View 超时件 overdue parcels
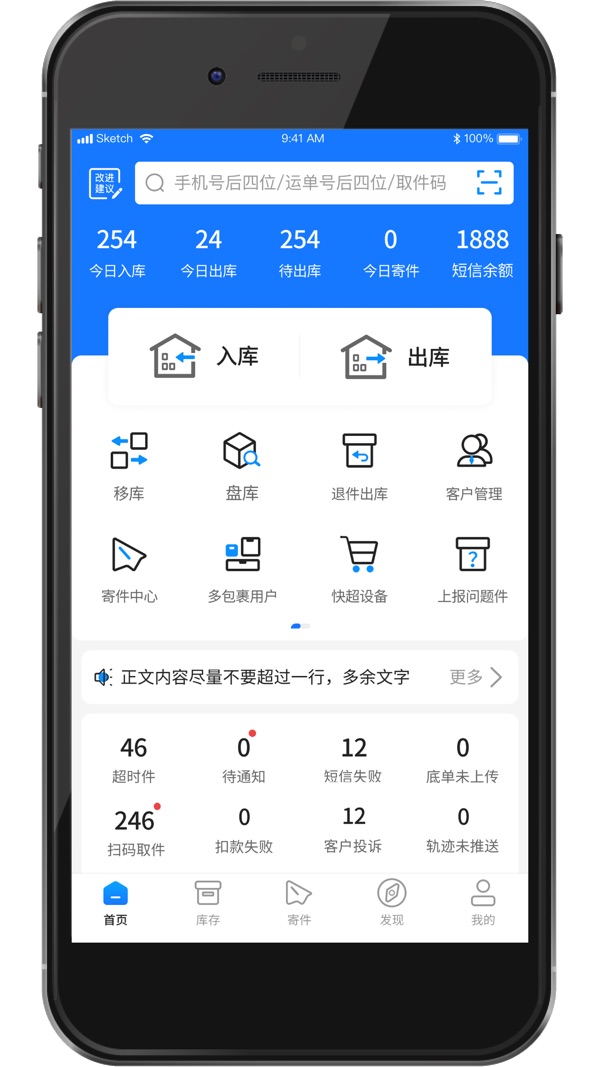This screenshot has height=1067, width=600. click(133, 759)
